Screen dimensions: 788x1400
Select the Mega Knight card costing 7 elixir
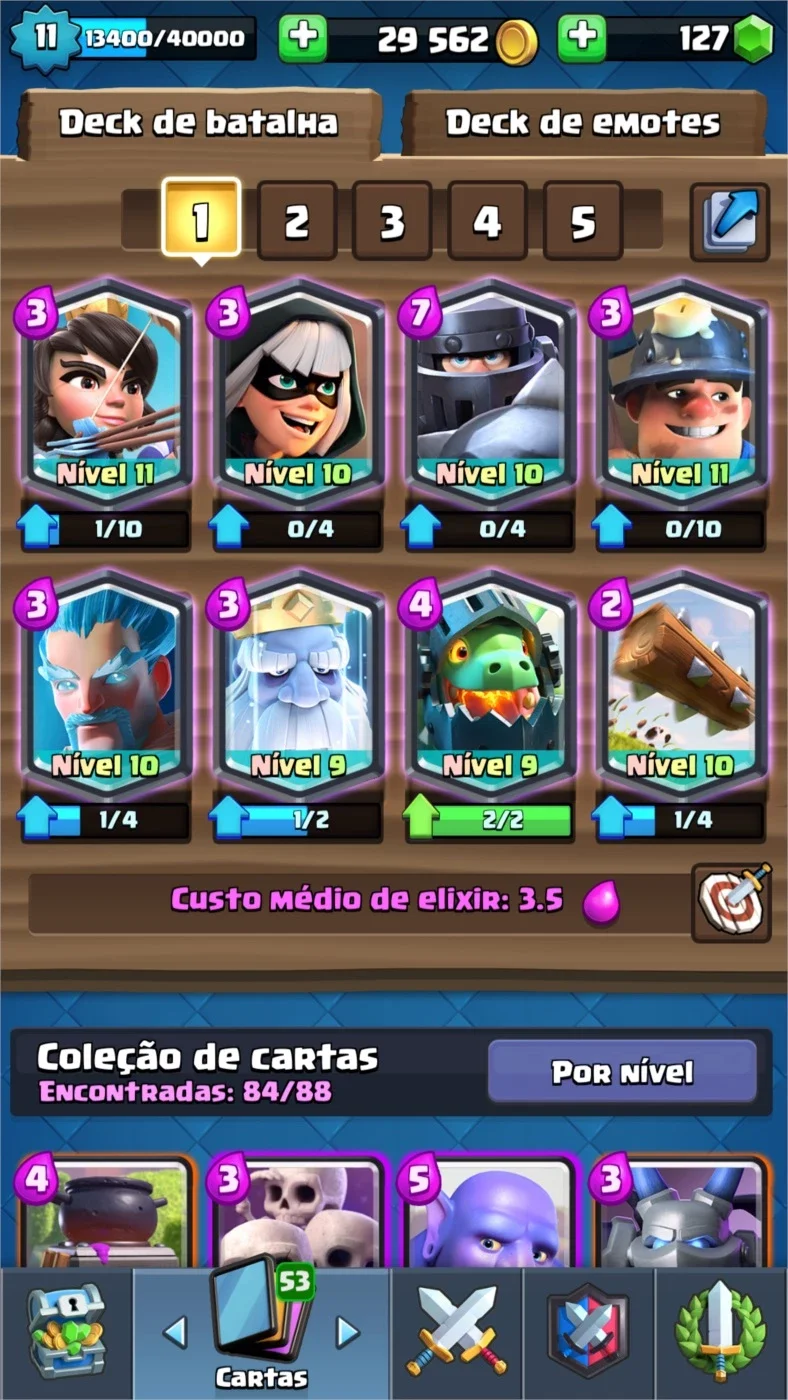click(x=490, y=395)
